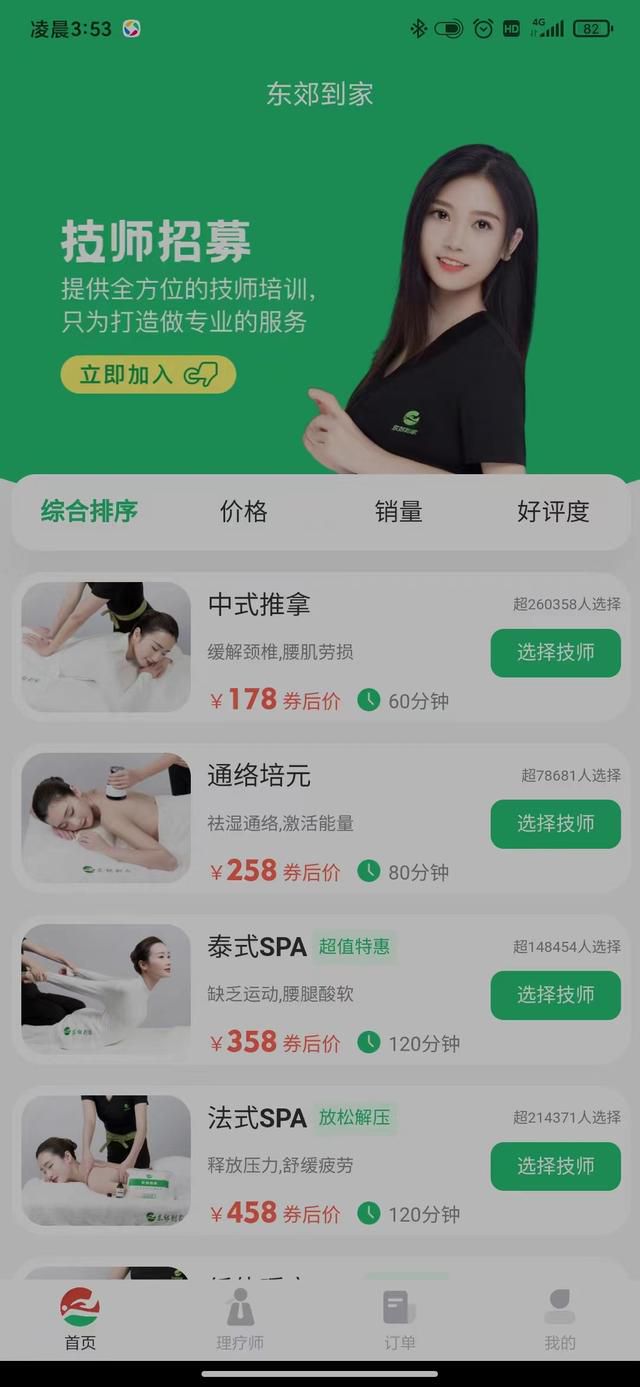The height and width of the screenshot is (1387, 640).
Task: Tap the 立即加入 join button
Action: tap(148, 375)
